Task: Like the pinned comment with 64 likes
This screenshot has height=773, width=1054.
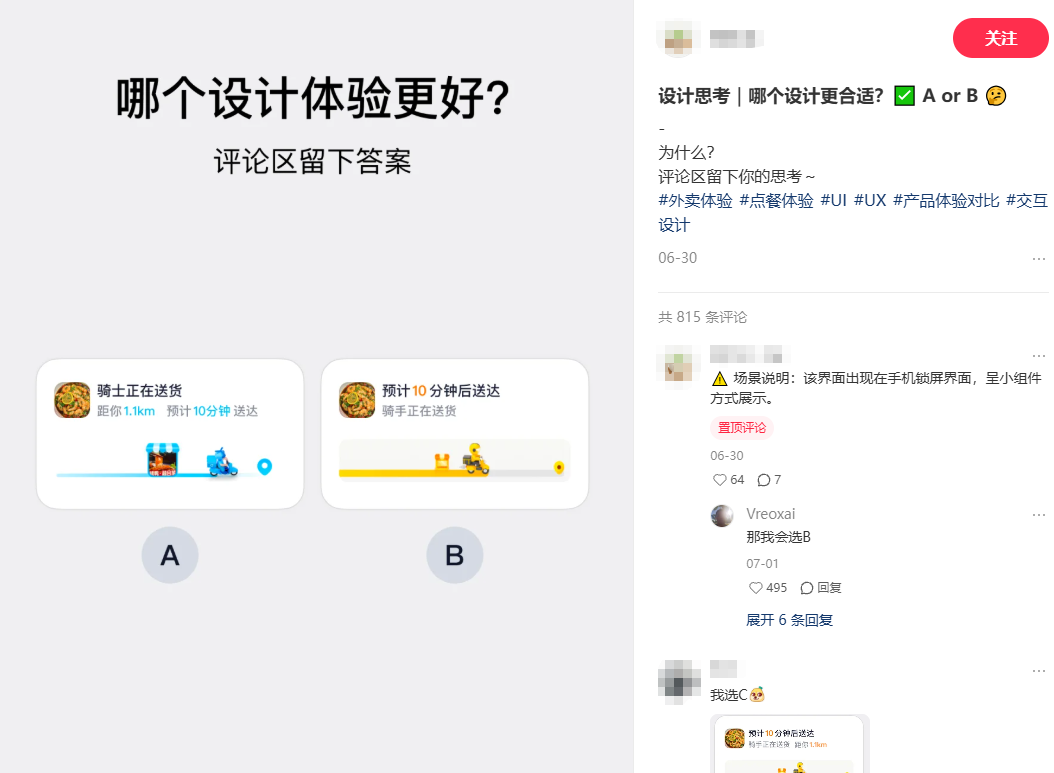Action: pos(720,480)
